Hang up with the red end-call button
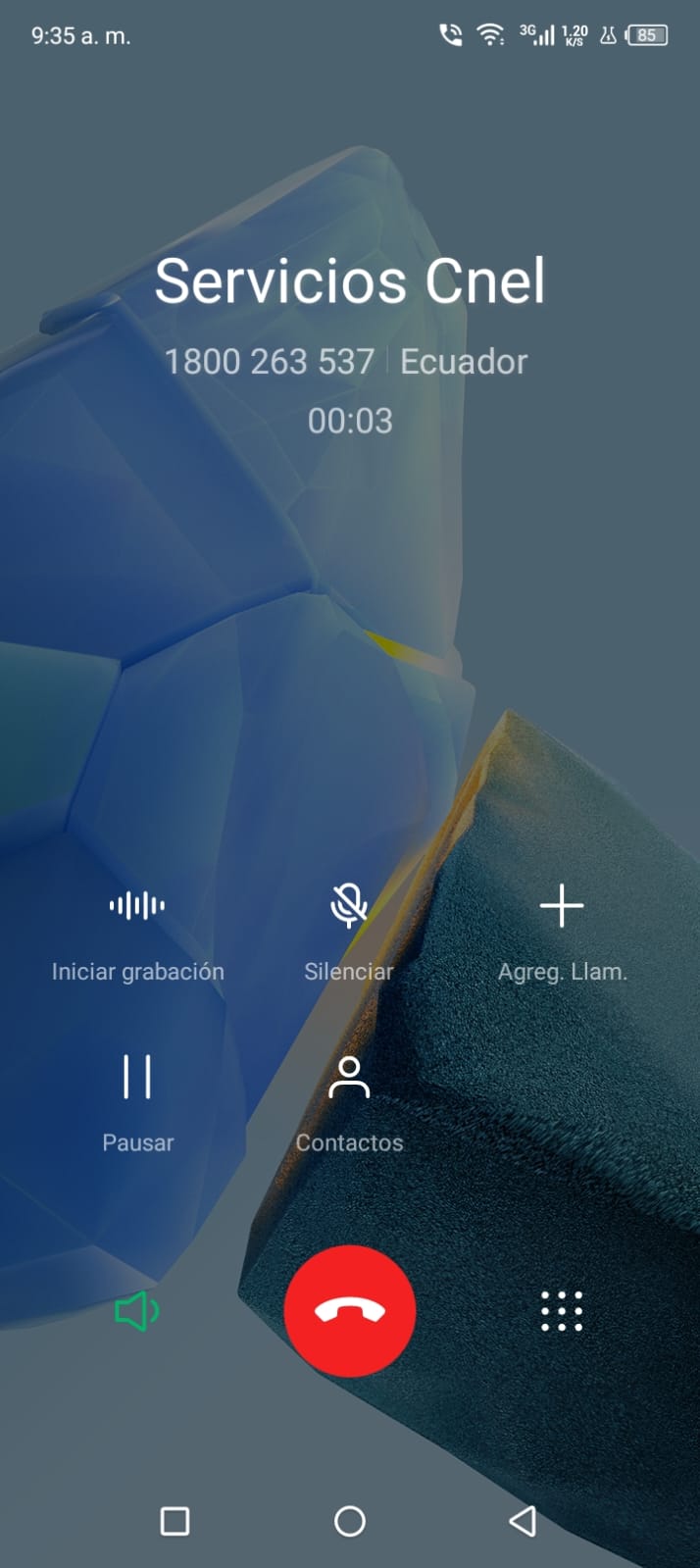The width and height of the screenshot is (700, 1568). [x=350, y=1311]
